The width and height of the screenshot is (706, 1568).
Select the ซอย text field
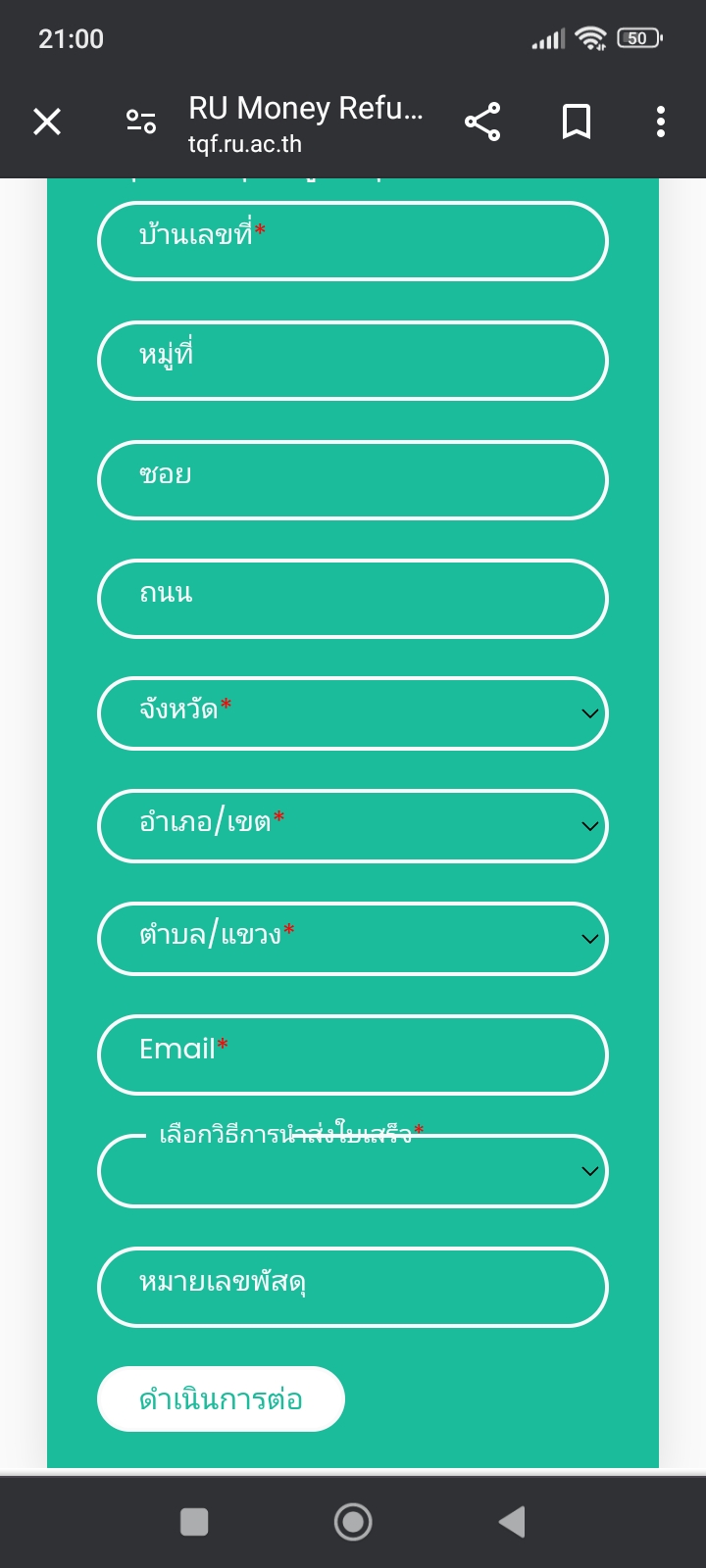click(x=353, y=480)
